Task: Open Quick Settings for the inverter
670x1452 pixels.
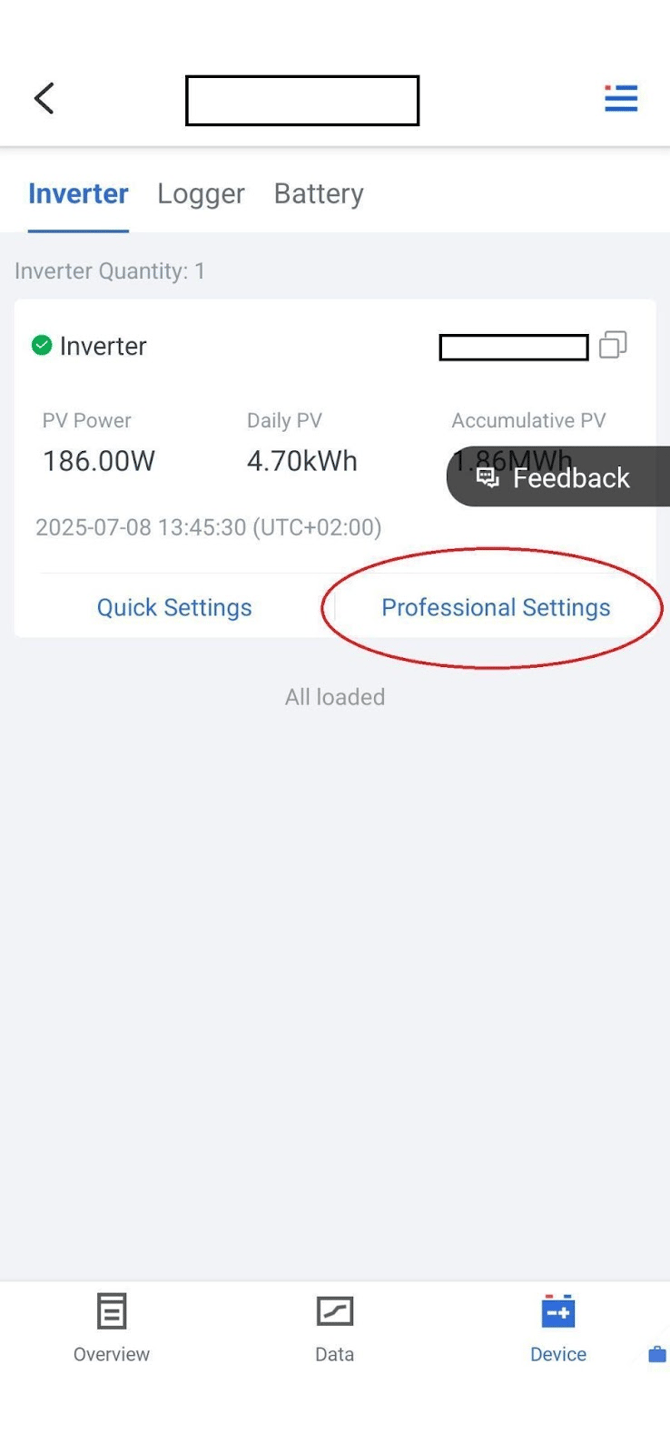Action: point(174,607)
